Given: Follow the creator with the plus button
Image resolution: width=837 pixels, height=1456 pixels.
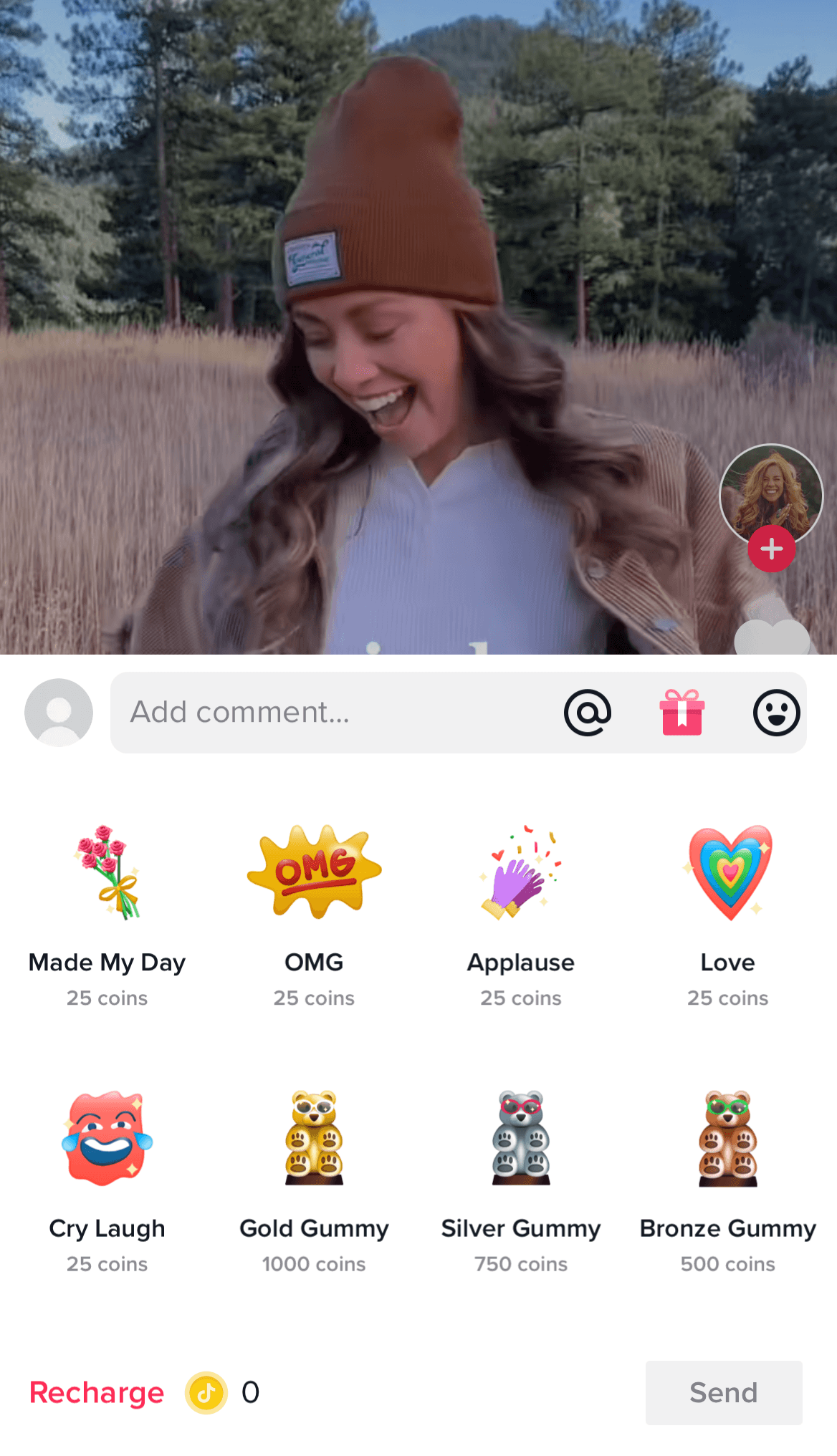Looking at the screenshot, I should (x=771, y=549).
